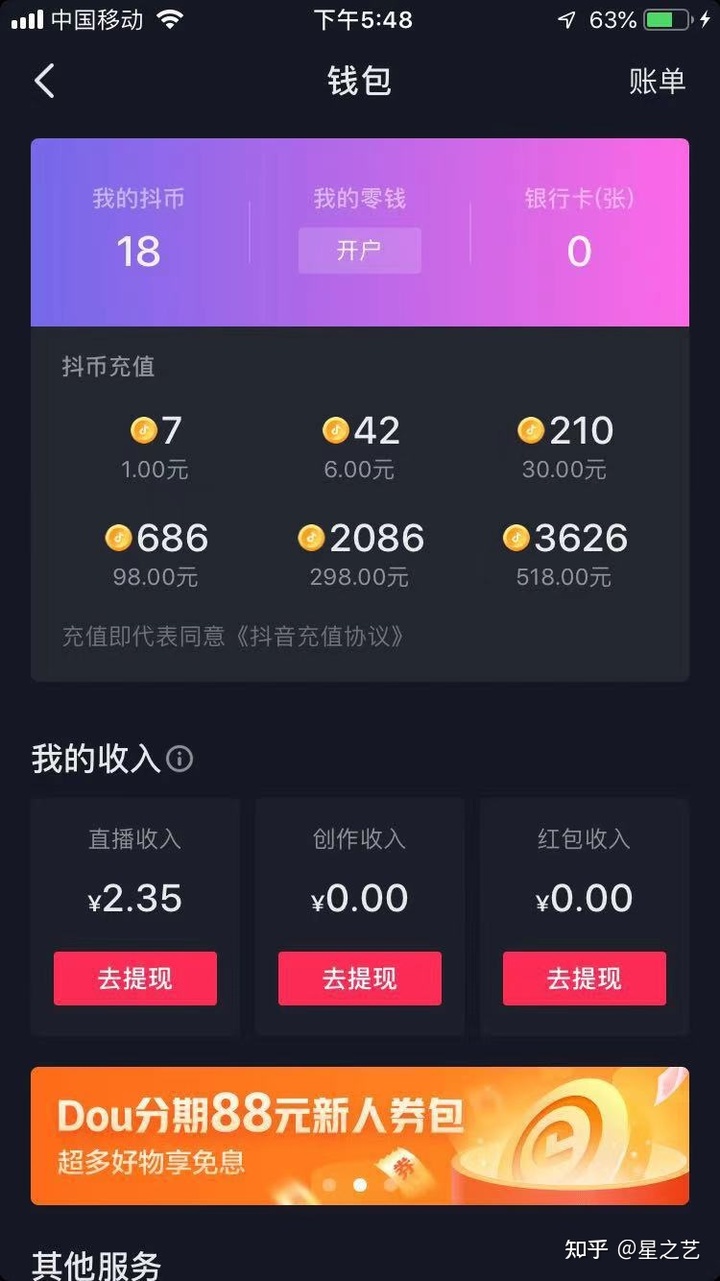Withdraw 直播收入 via 去提现

click(135, 978)
